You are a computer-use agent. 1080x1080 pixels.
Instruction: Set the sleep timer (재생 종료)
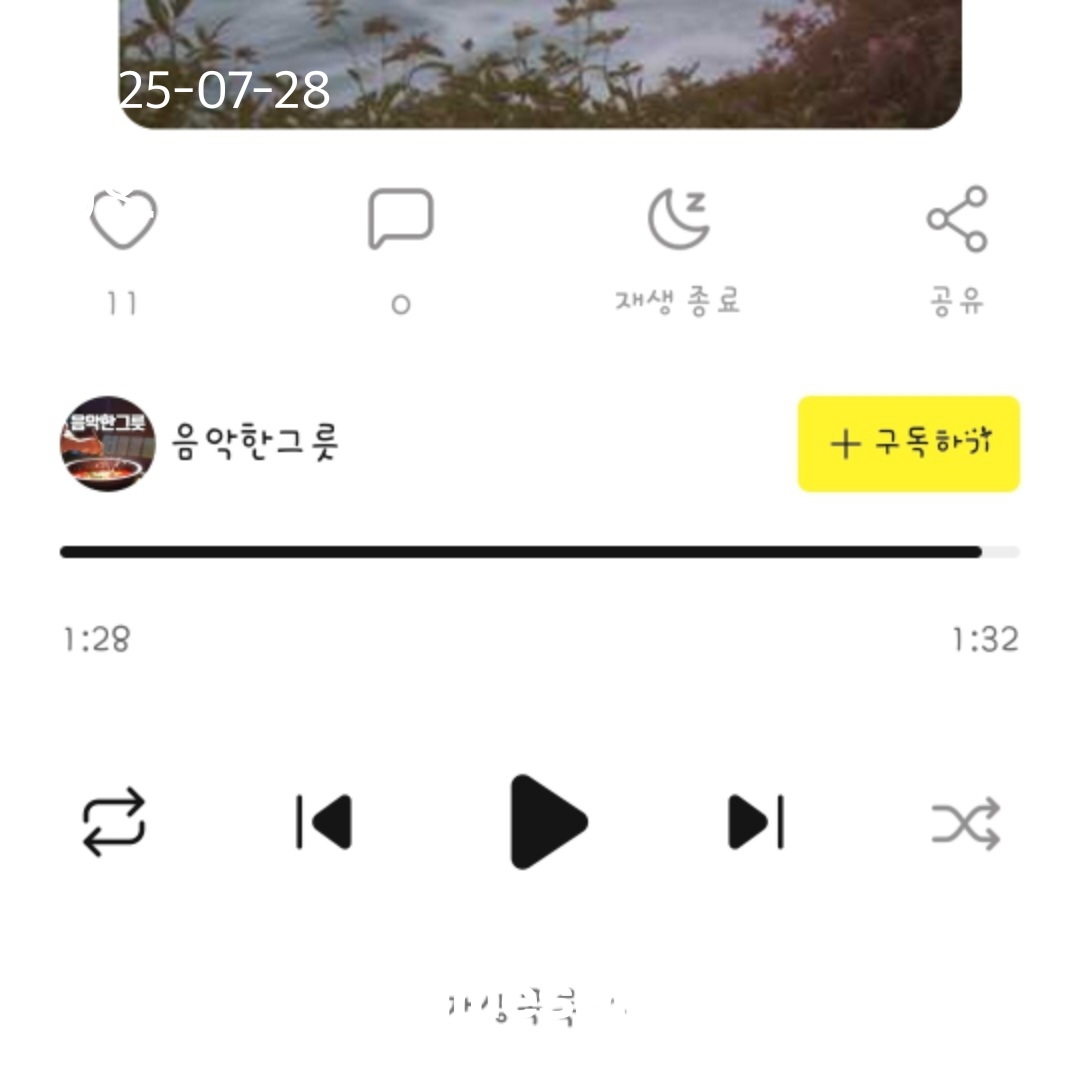click(679, 218)
